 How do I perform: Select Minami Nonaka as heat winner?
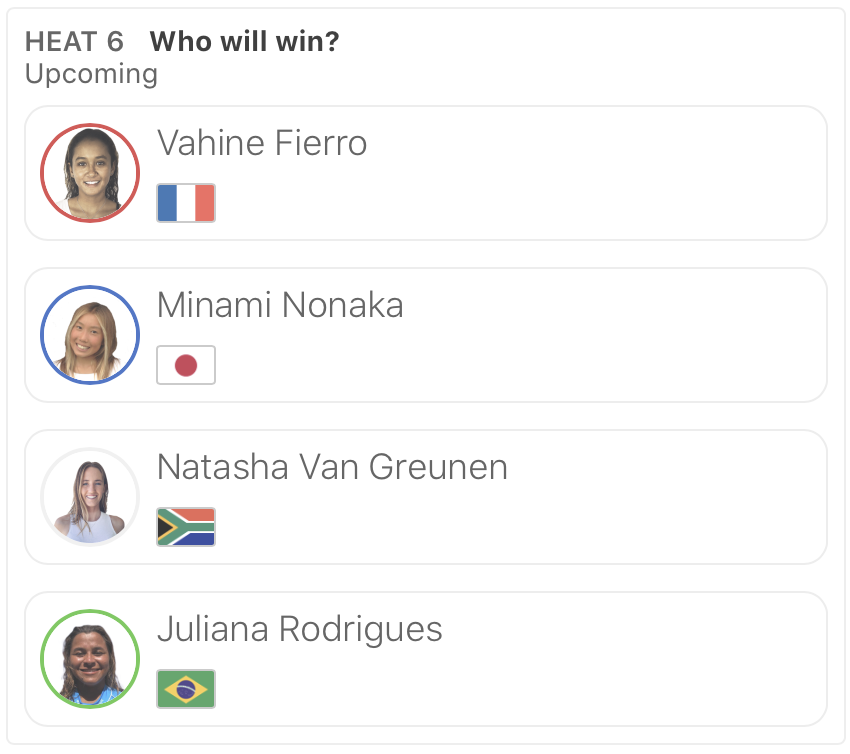click(425, 335)
